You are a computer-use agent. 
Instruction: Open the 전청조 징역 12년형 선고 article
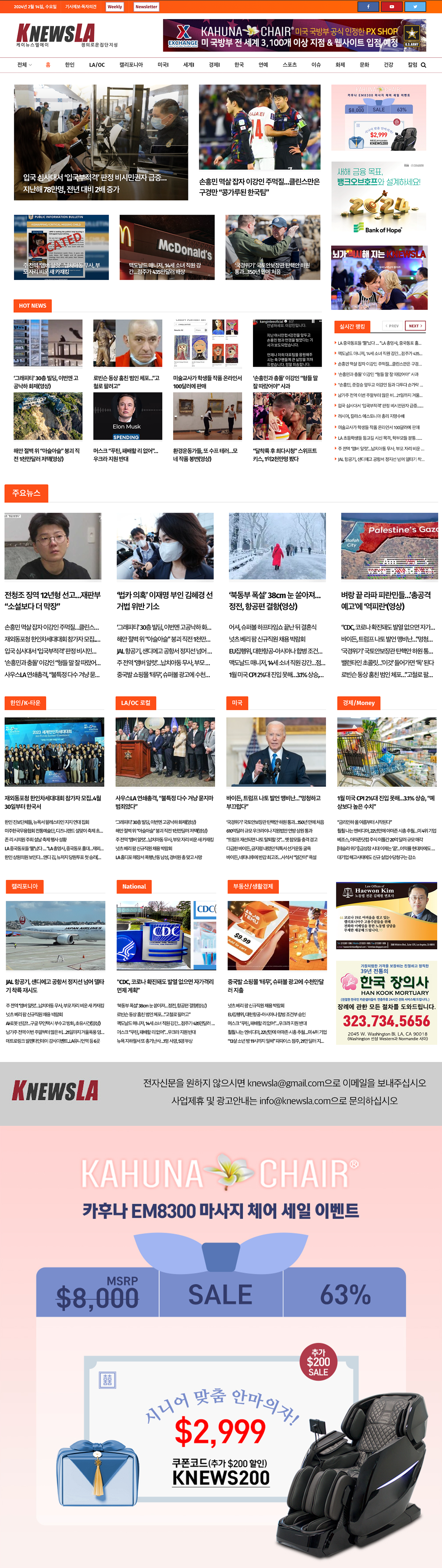[53, 600]
